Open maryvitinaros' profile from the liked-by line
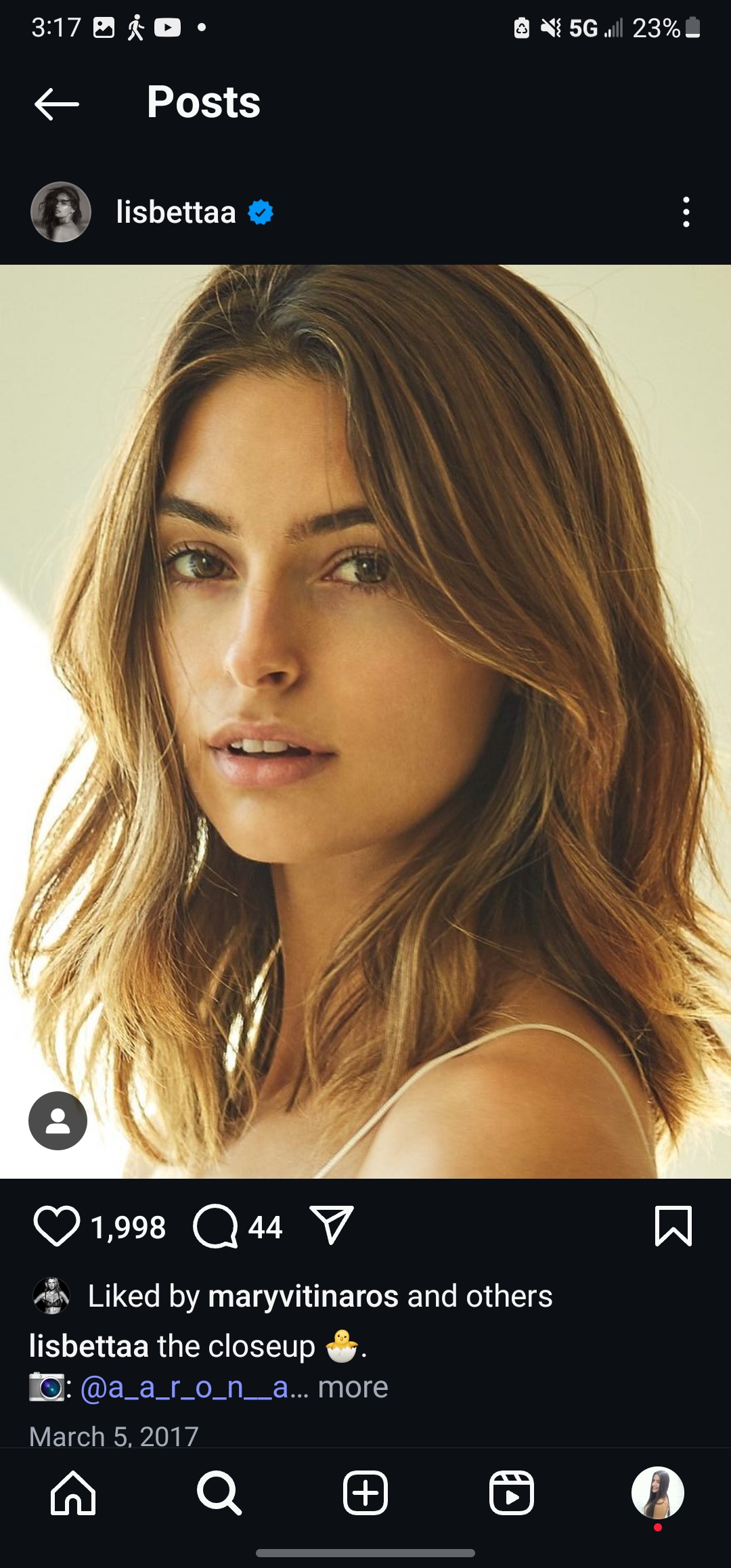731x1568 pixels. (x=303, y=1297)
